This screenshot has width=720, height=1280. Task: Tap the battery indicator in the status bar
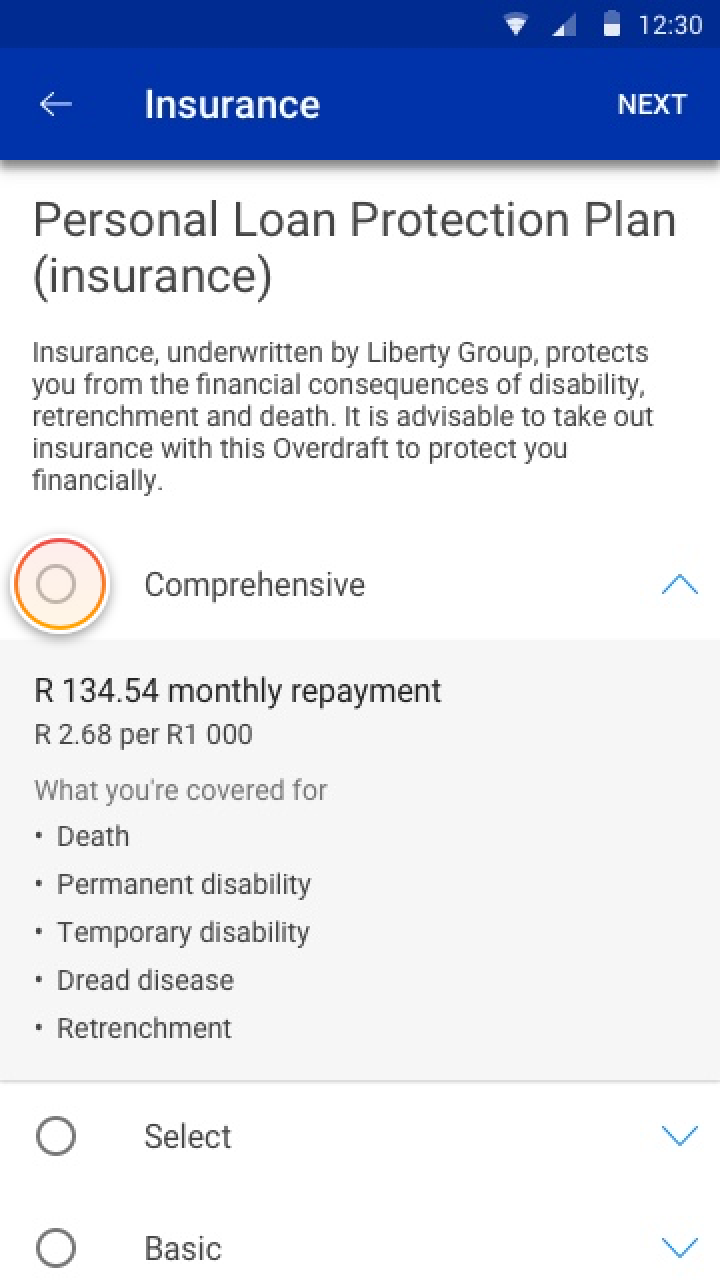click(x=611, y=25)
